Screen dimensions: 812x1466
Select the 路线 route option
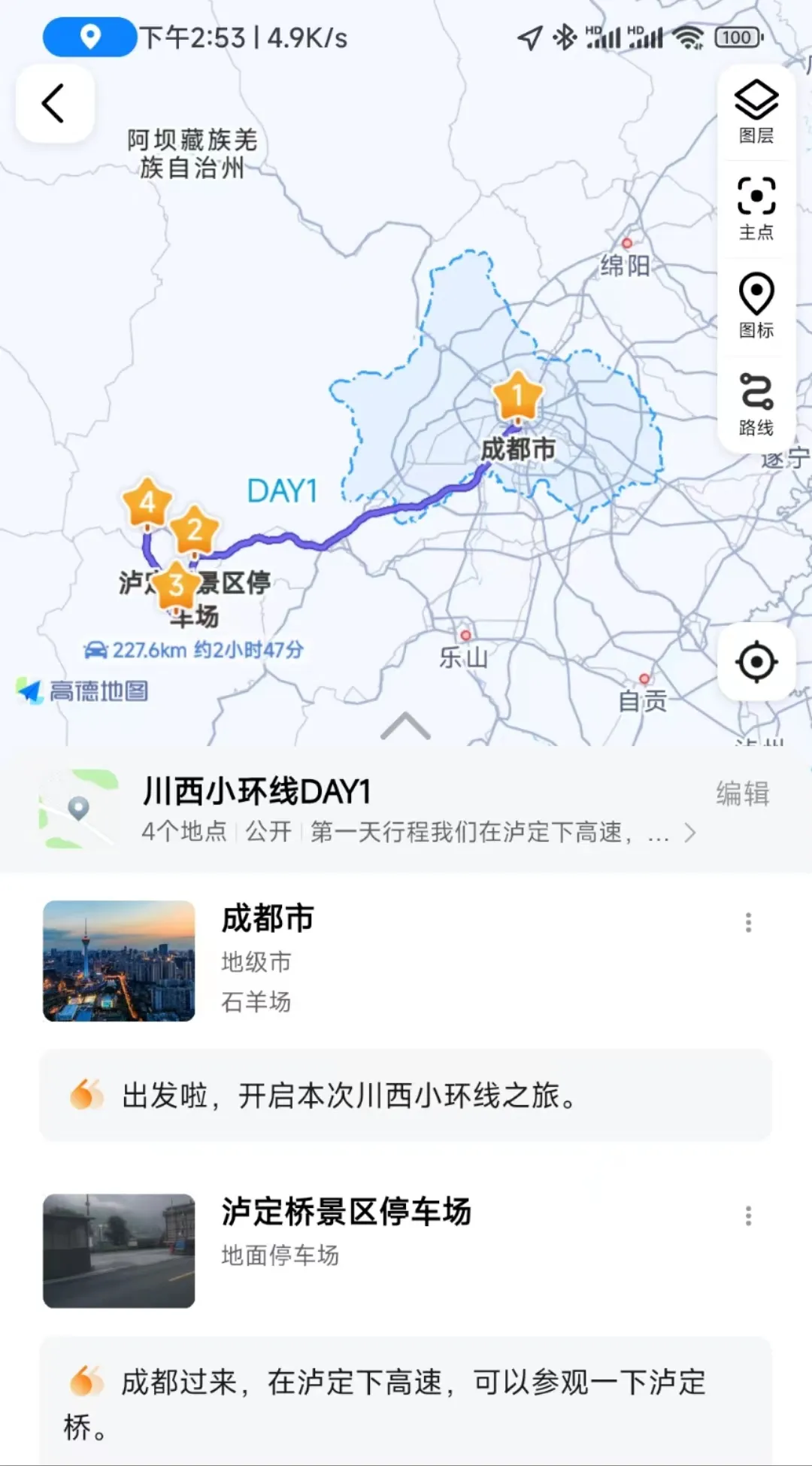(756, 404)
